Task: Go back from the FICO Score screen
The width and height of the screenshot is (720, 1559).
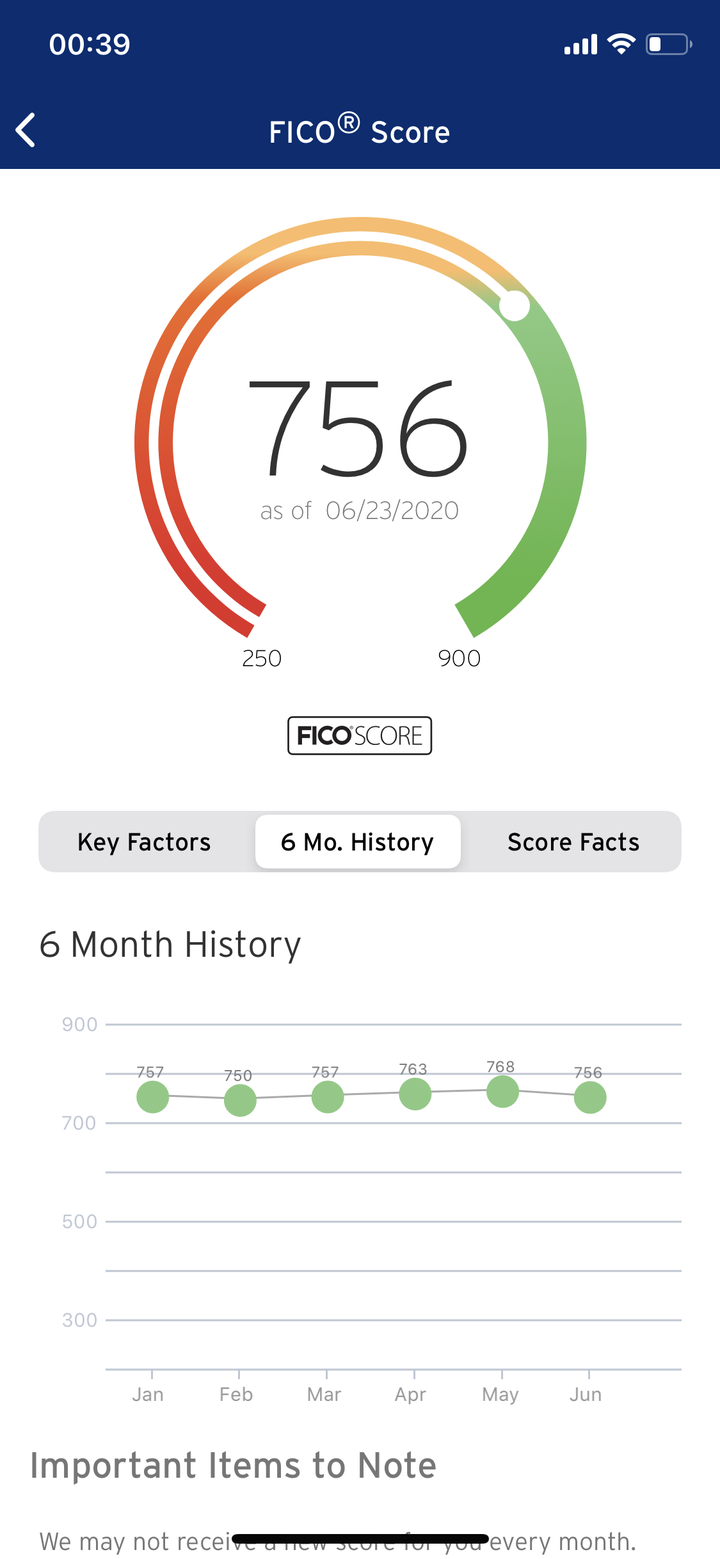Action: coord(26,130)
